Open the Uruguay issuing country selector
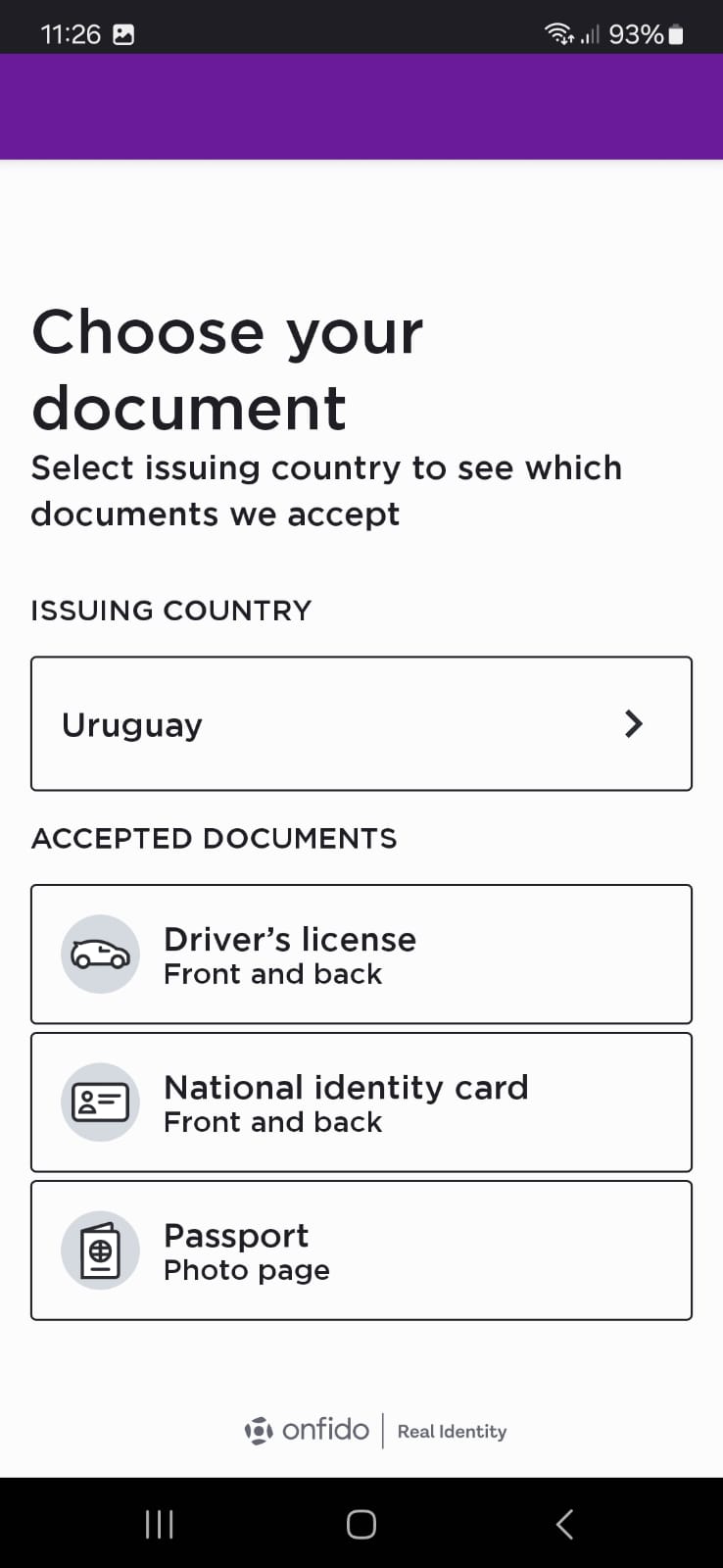This screenshot has width=723, height=1568. 361,723
